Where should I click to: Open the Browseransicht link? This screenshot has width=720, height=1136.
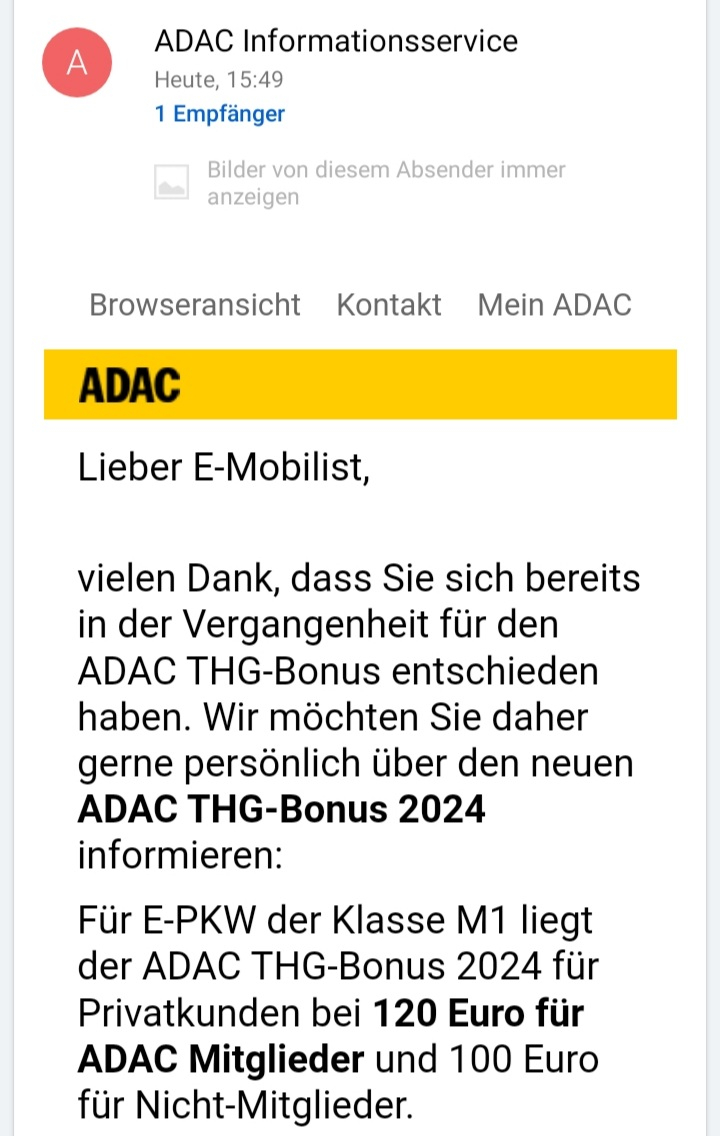tap(195, 305)
